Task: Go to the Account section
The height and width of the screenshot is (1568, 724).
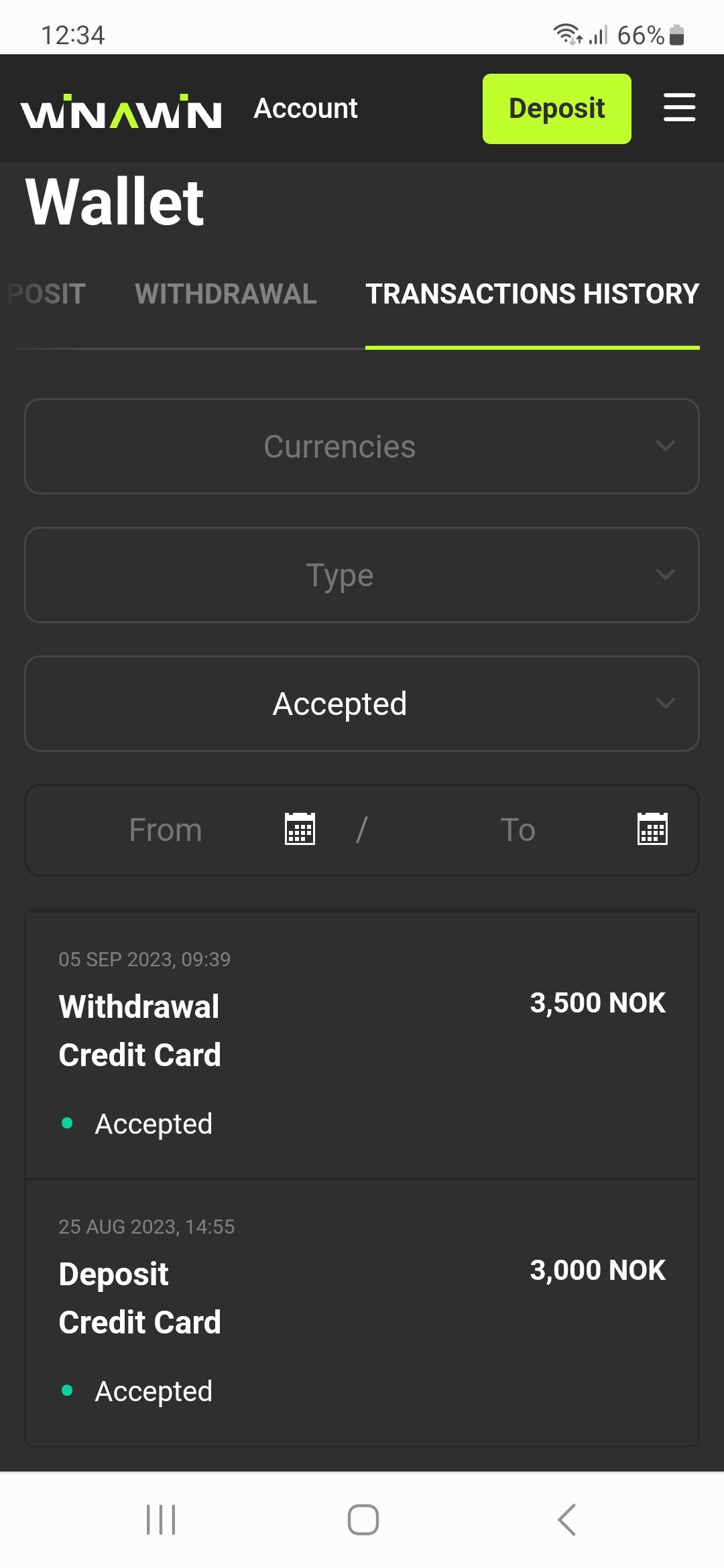Action: (306, 109)
